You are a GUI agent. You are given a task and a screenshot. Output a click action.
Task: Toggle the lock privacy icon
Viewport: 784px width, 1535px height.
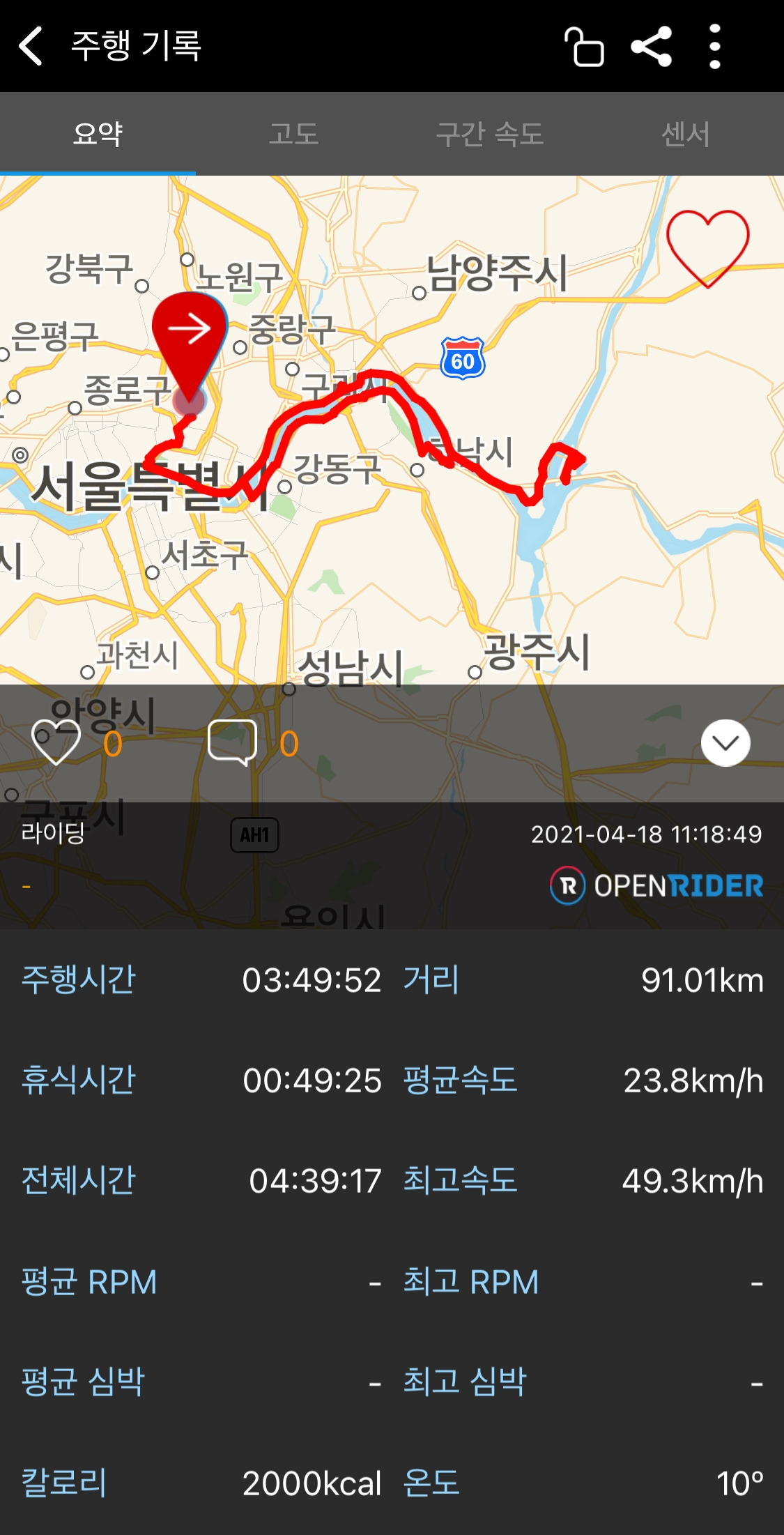[584, 47]
